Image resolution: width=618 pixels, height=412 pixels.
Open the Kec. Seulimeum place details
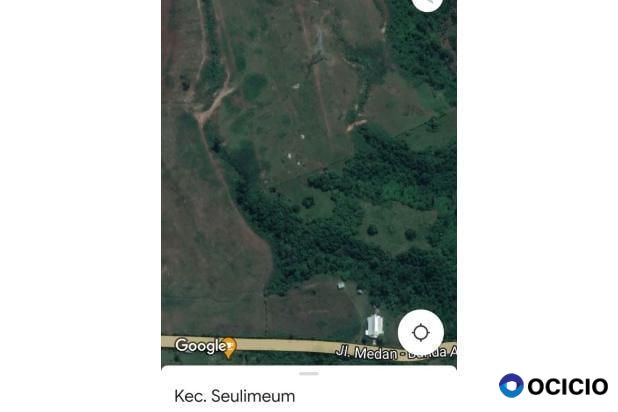235,396
